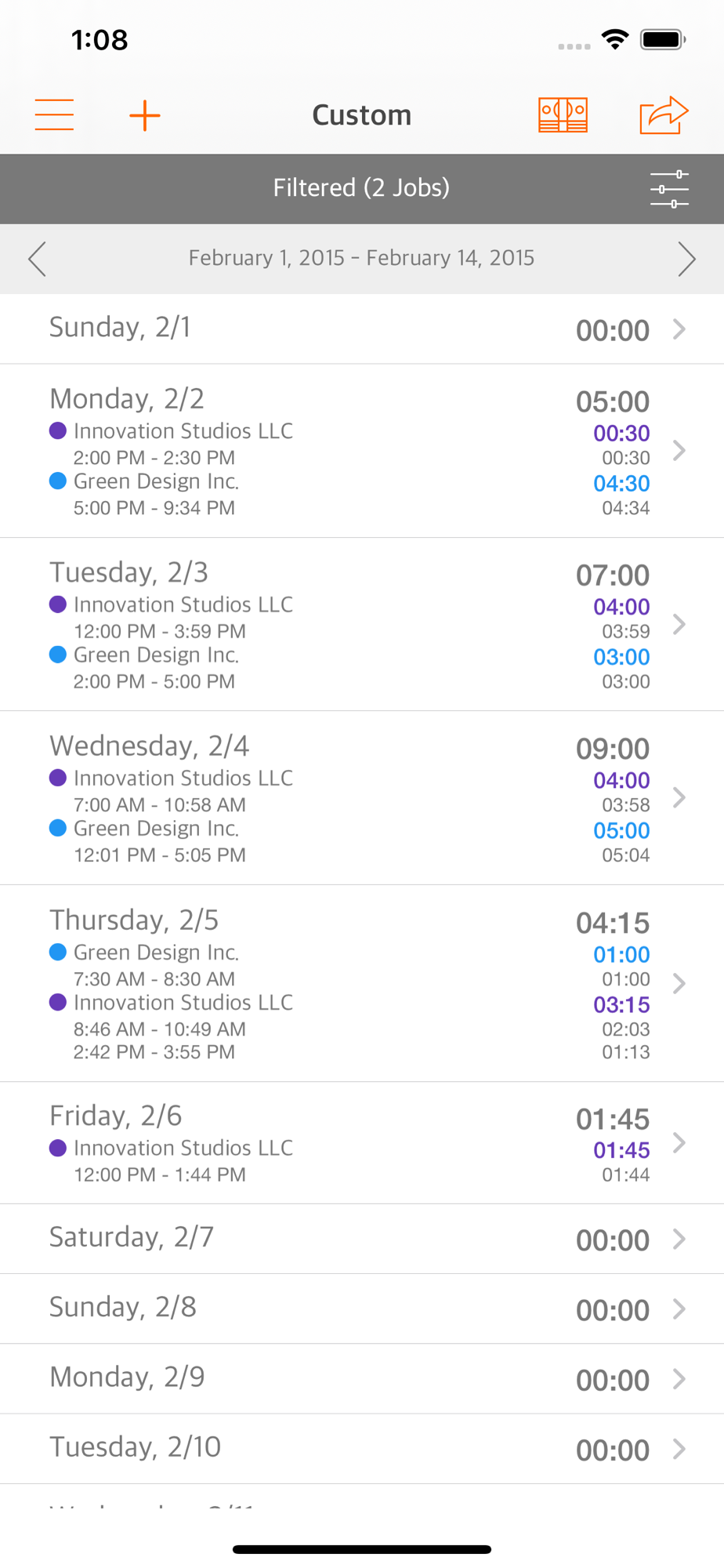Open Monday, 2/2 details
The width and height of the screenshot is (724, 1568).
(362, 451)
